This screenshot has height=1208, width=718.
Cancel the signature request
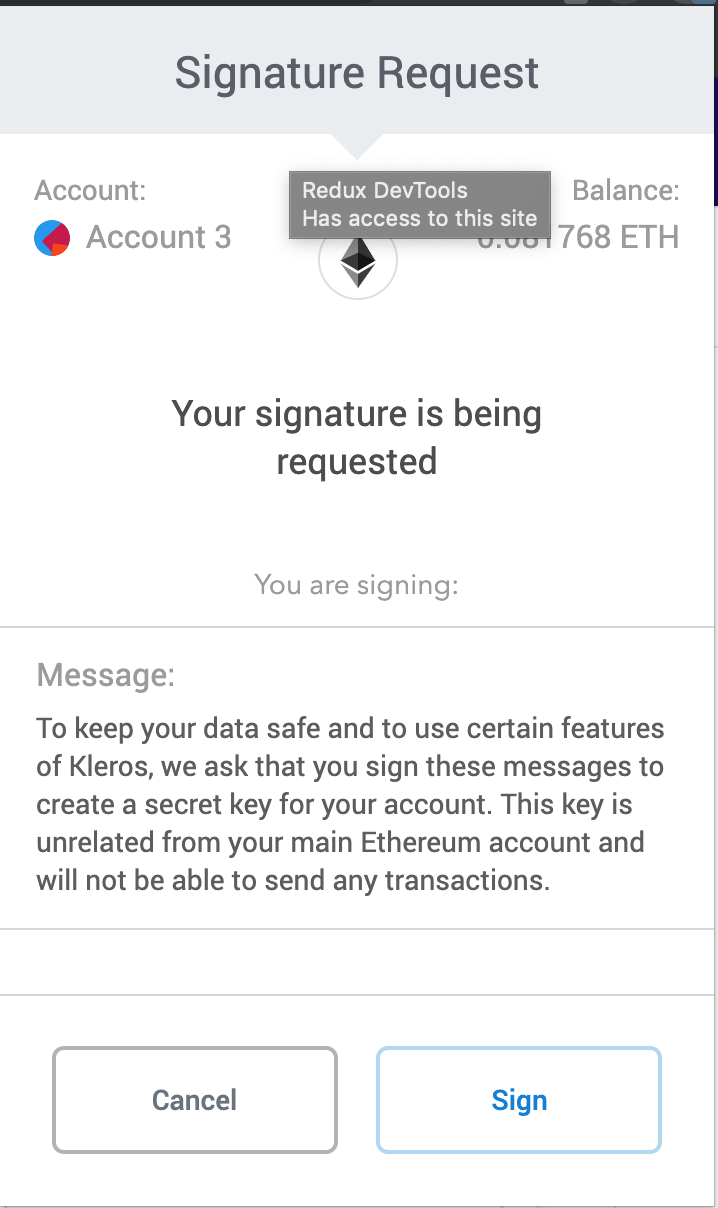tap(195, 1100)
